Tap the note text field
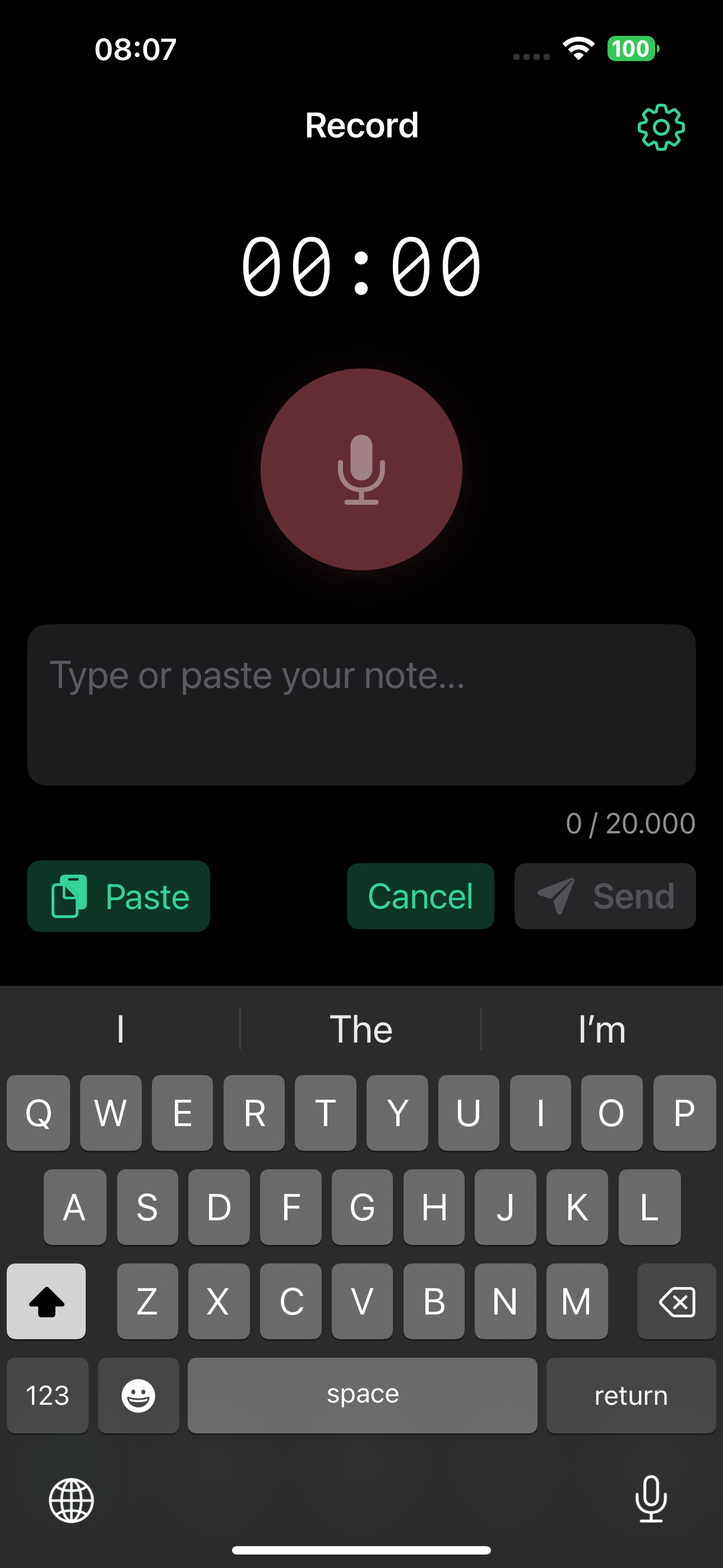This screenshot has width=723, height=1568. 361,703
